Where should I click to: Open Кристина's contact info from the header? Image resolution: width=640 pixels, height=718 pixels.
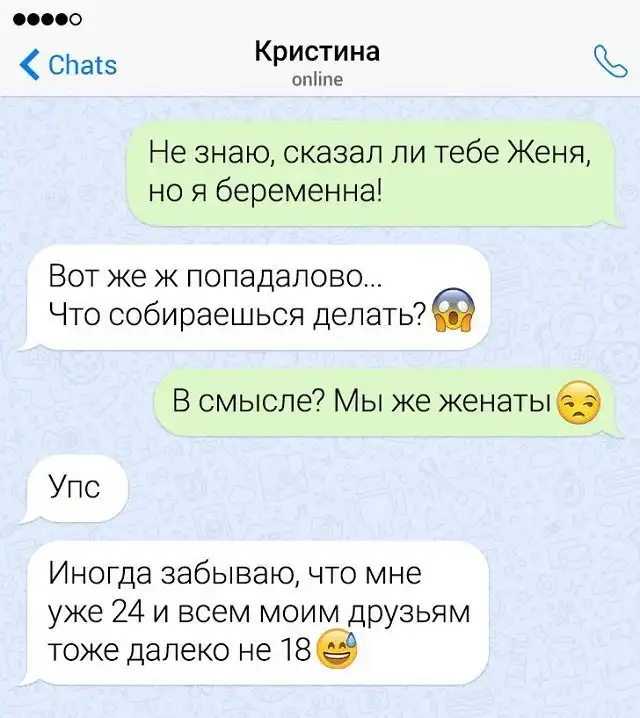click(x=317, y=62)
